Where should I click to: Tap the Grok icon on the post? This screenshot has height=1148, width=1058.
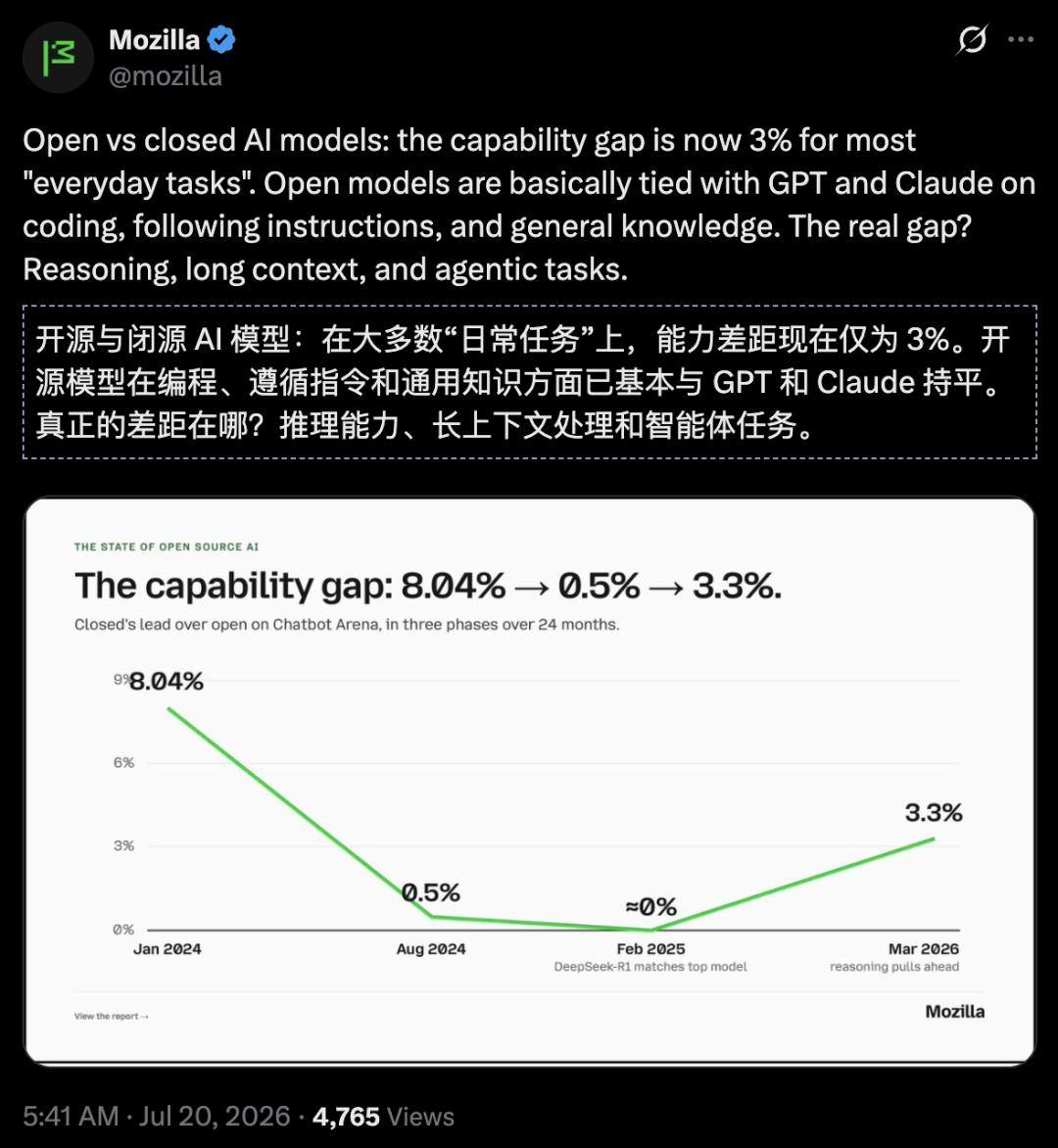click(x=972, y=39)
